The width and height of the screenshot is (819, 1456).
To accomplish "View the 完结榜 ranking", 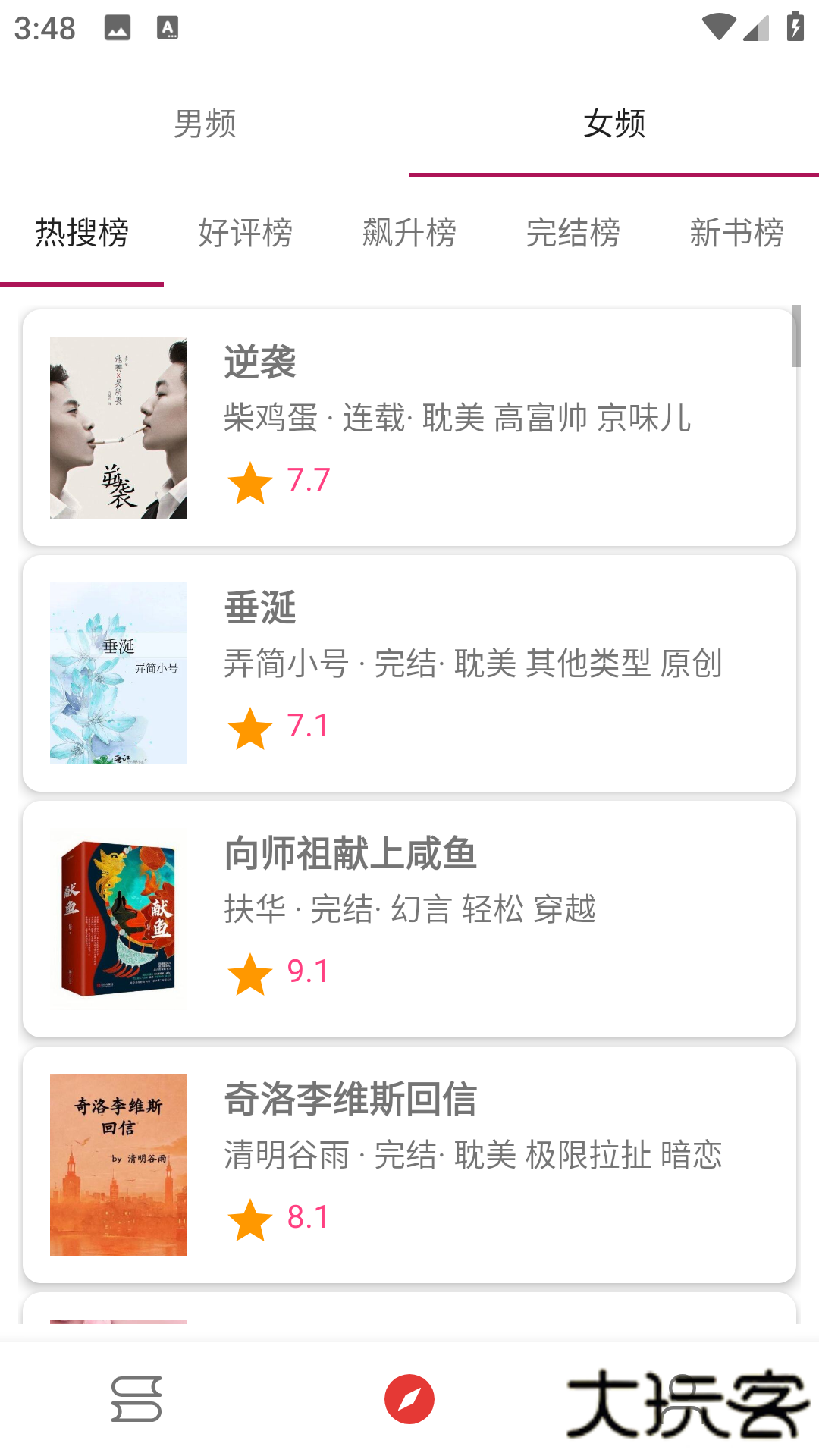I will coord(573,233).
